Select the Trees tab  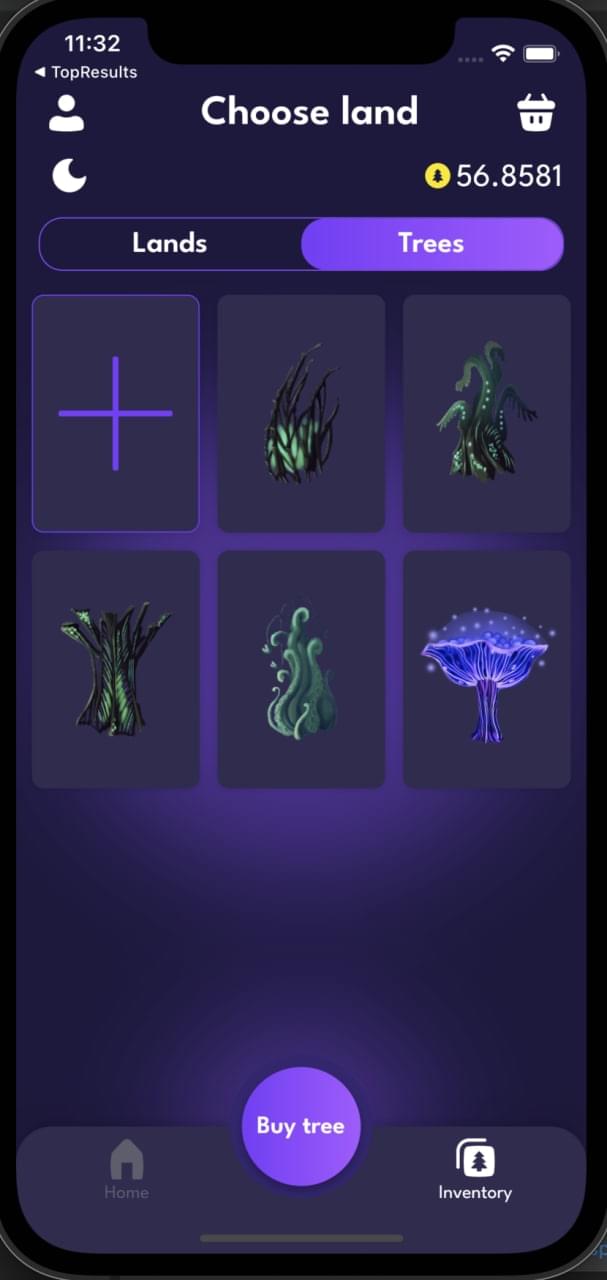431,243
